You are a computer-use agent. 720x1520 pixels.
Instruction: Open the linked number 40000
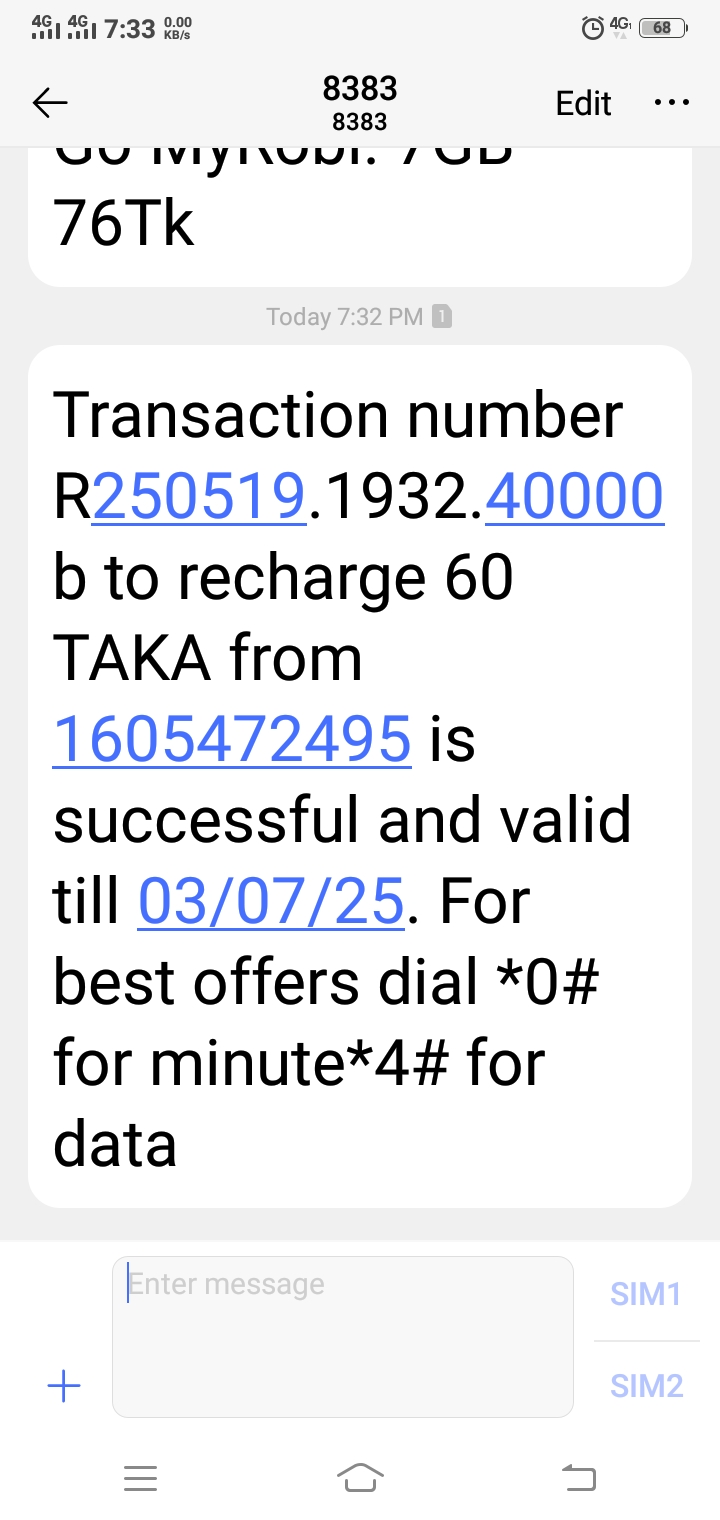574,497
